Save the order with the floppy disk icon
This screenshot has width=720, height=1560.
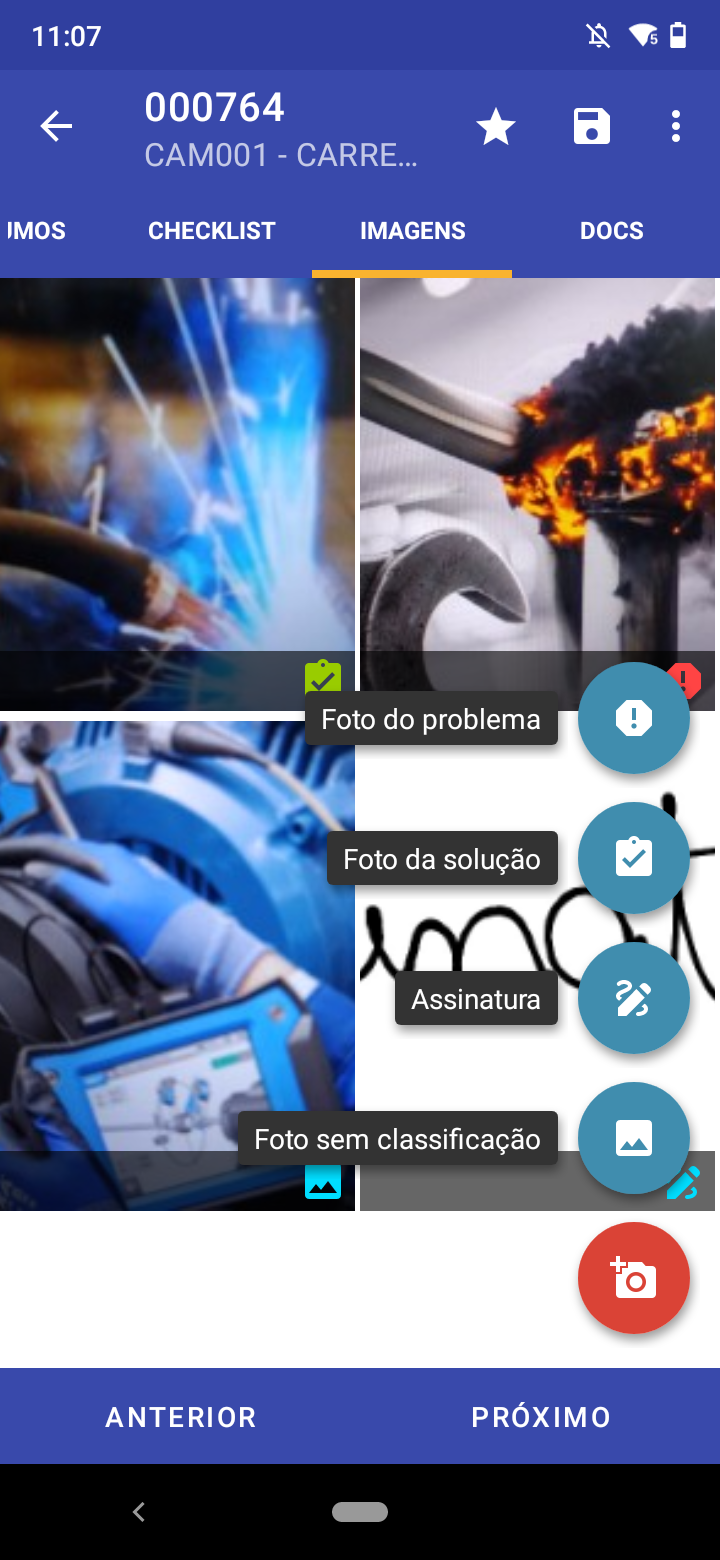point(591,127)
